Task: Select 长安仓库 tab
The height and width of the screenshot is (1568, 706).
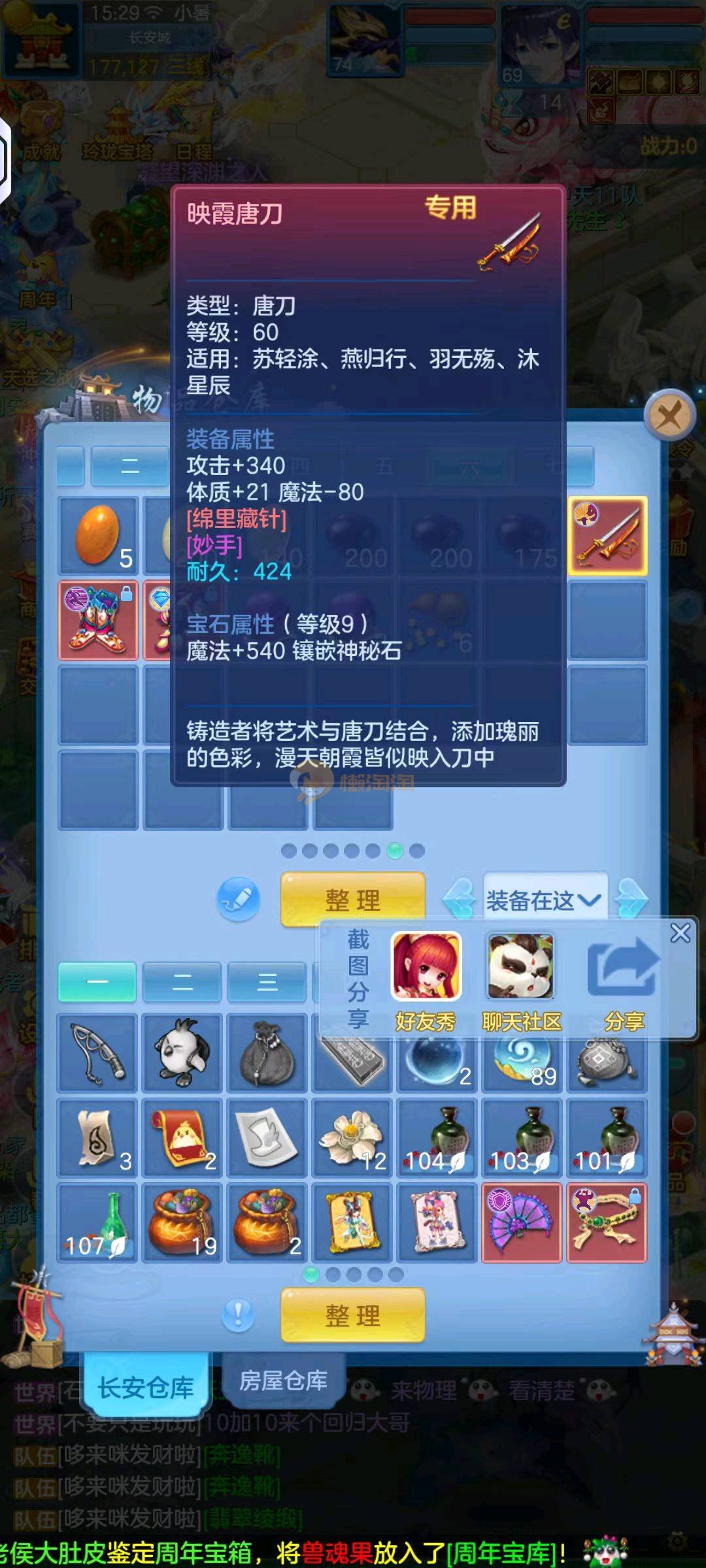Action: [146, 1387]
